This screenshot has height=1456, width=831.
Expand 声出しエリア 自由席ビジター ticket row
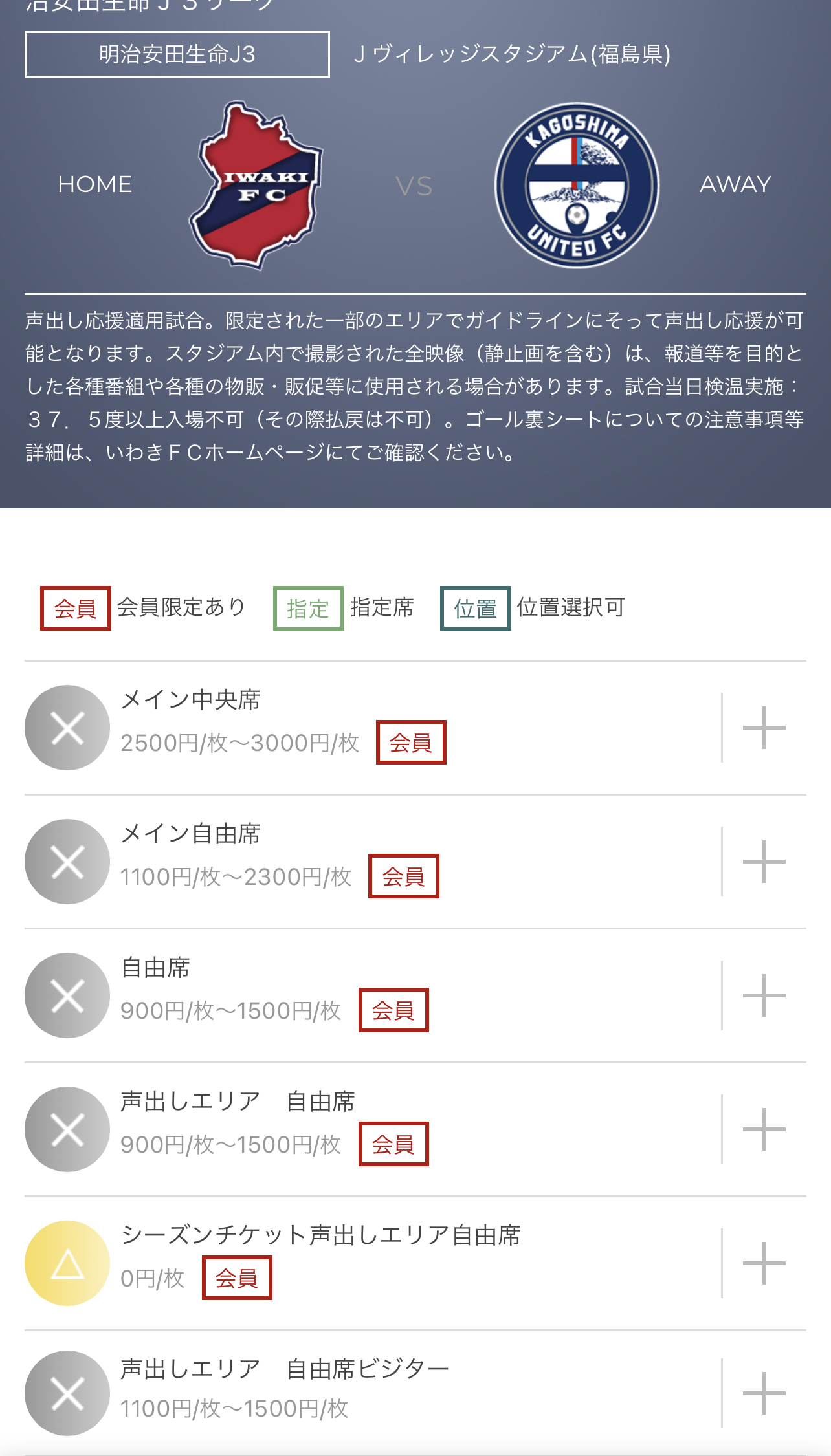(764, 1393)
